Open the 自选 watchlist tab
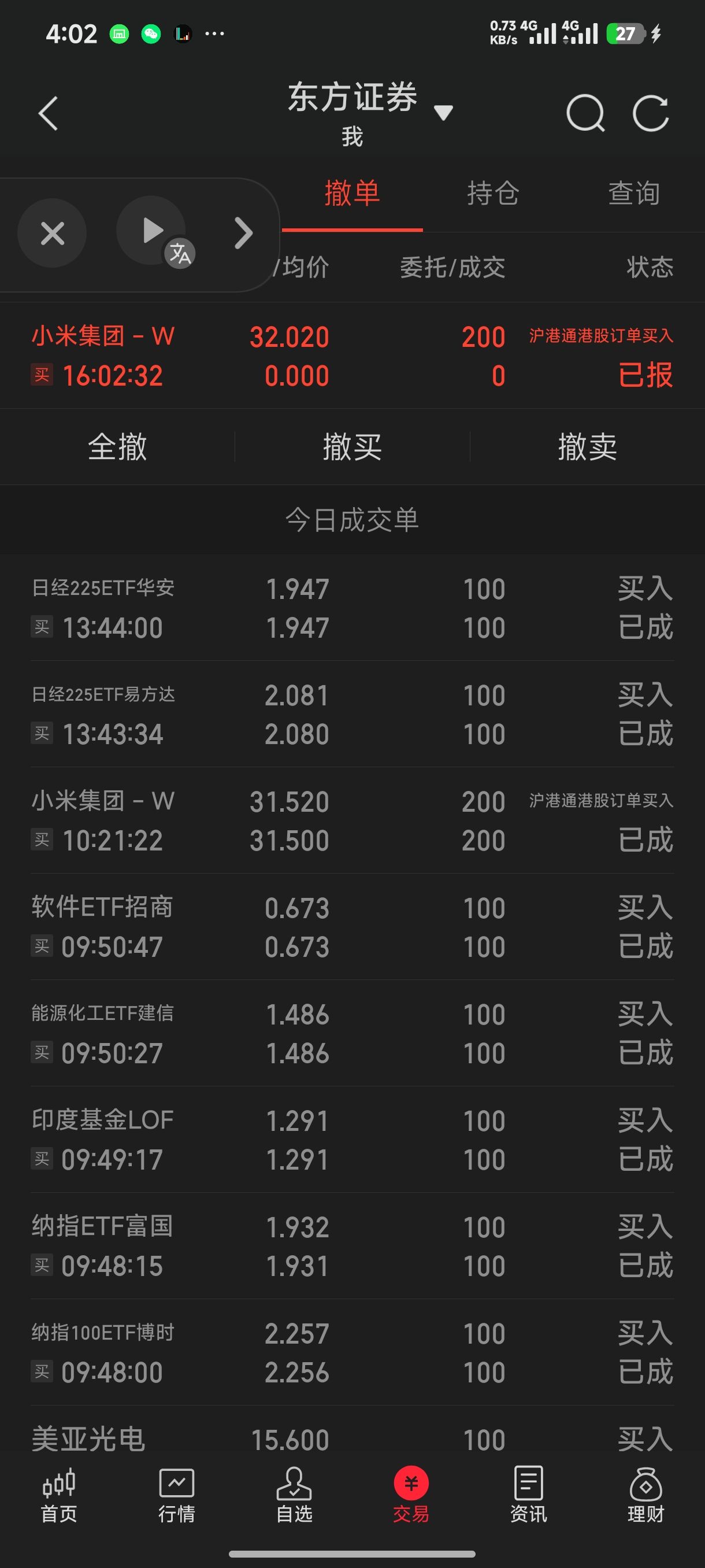The image size is (705, 1568). tap(294, 1495)
